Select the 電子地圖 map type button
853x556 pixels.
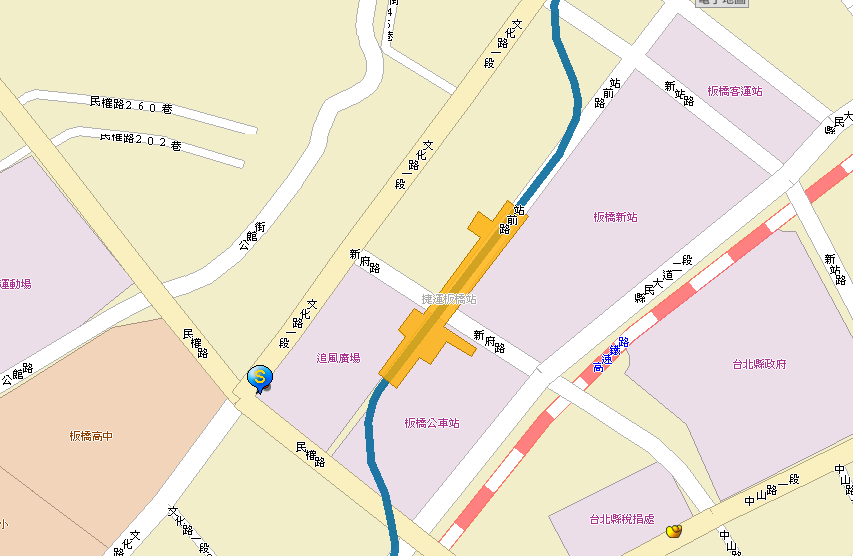click(720, 3)
